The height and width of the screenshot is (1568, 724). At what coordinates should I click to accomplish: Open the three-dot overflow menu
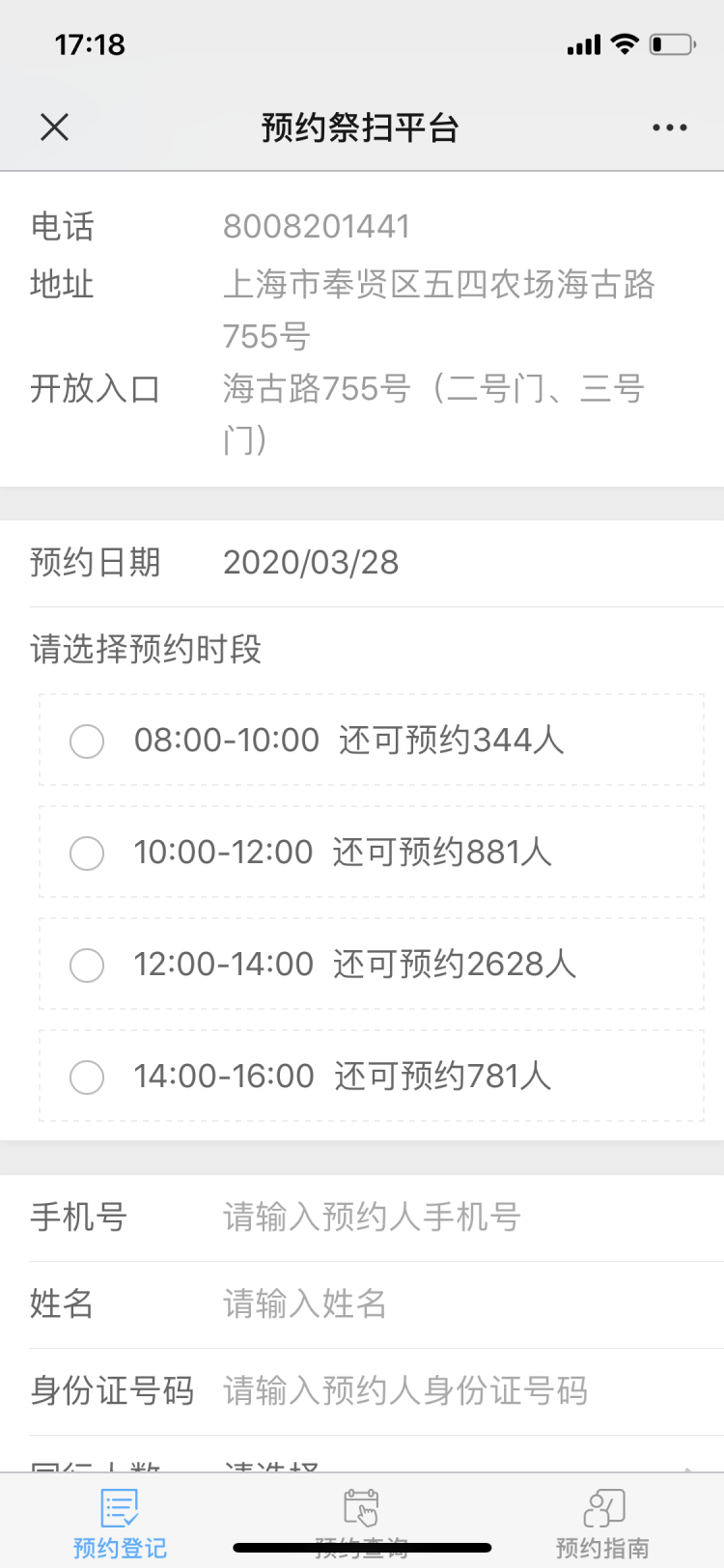(669, 127)
